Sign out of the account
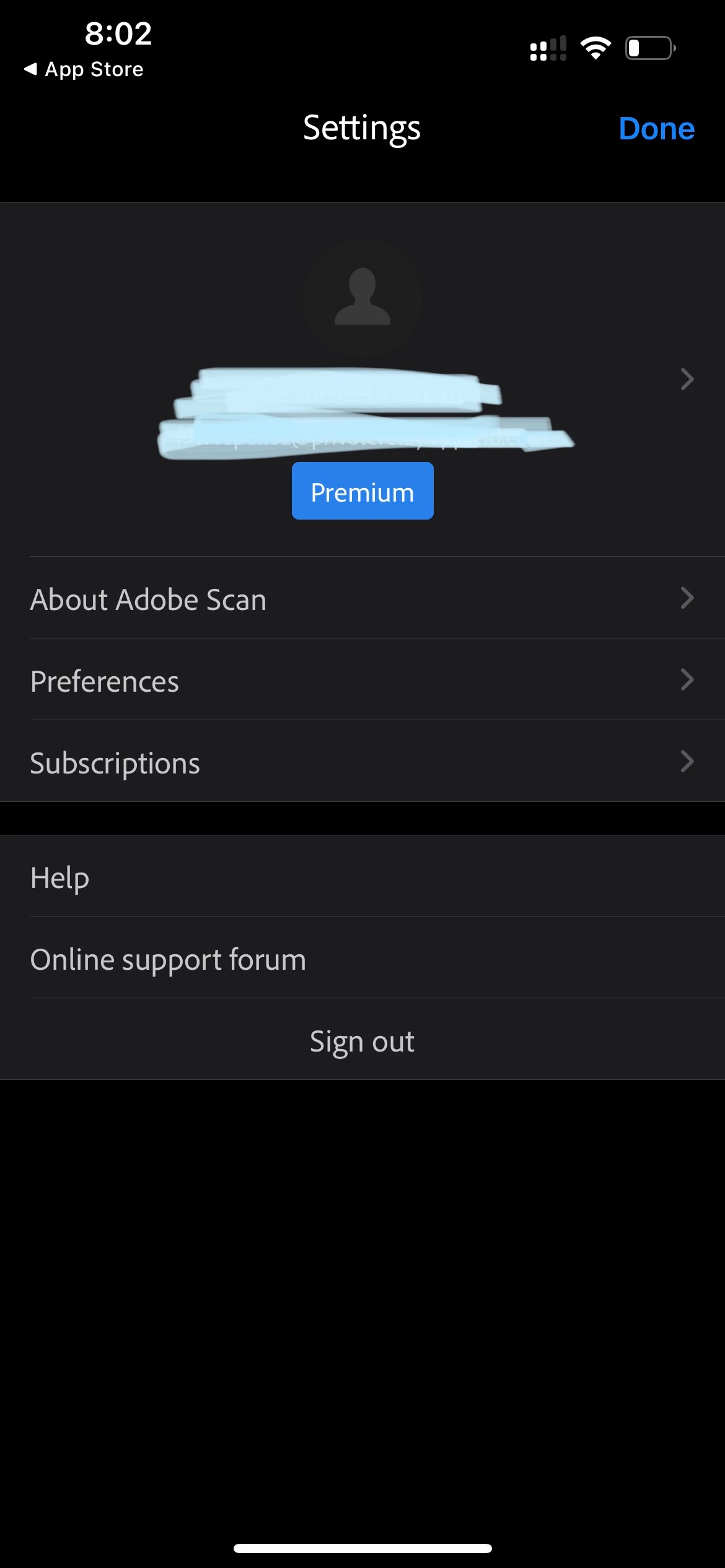 [x=362, y=1041]
